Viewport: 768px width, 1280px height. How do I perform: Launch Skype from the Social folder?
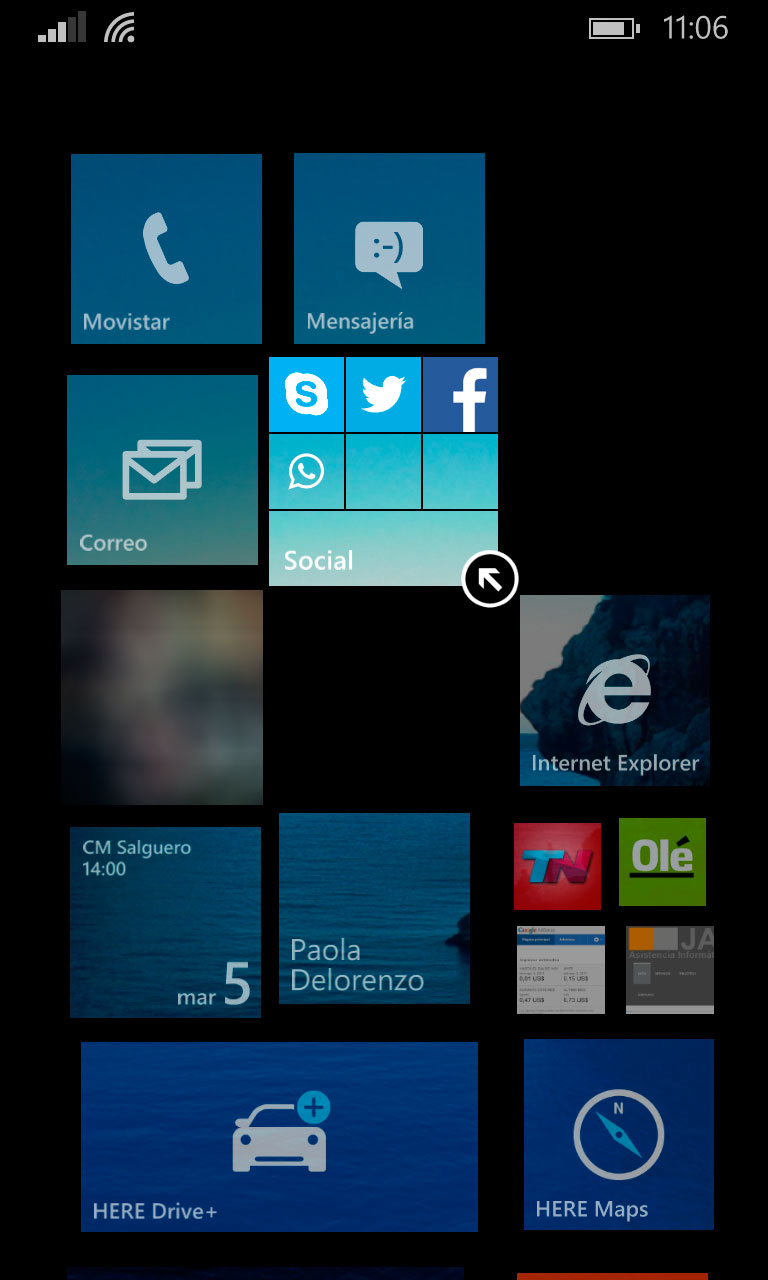tap(306, 394)
